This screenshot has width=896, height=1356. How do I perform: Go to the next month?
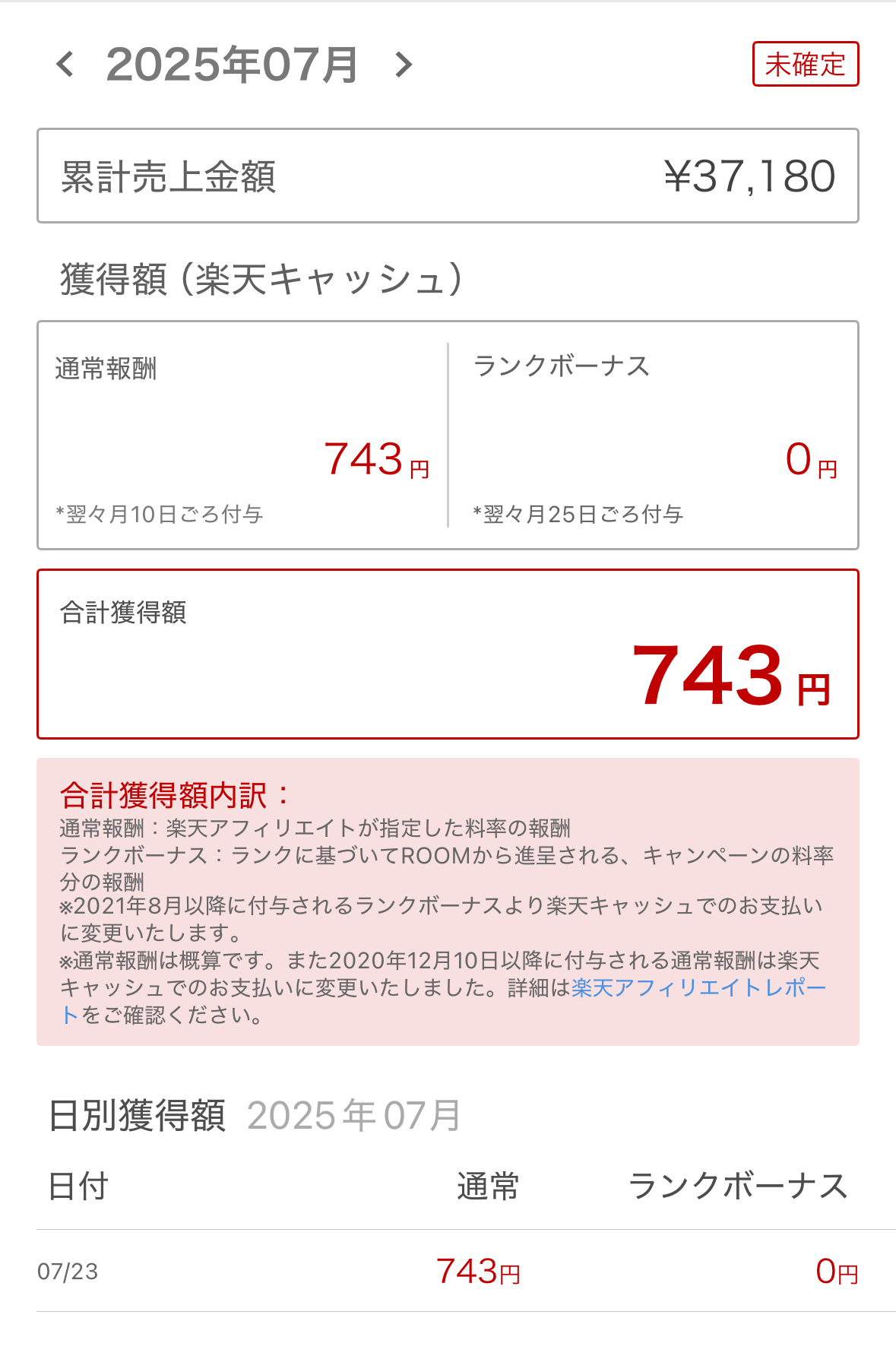404,65
